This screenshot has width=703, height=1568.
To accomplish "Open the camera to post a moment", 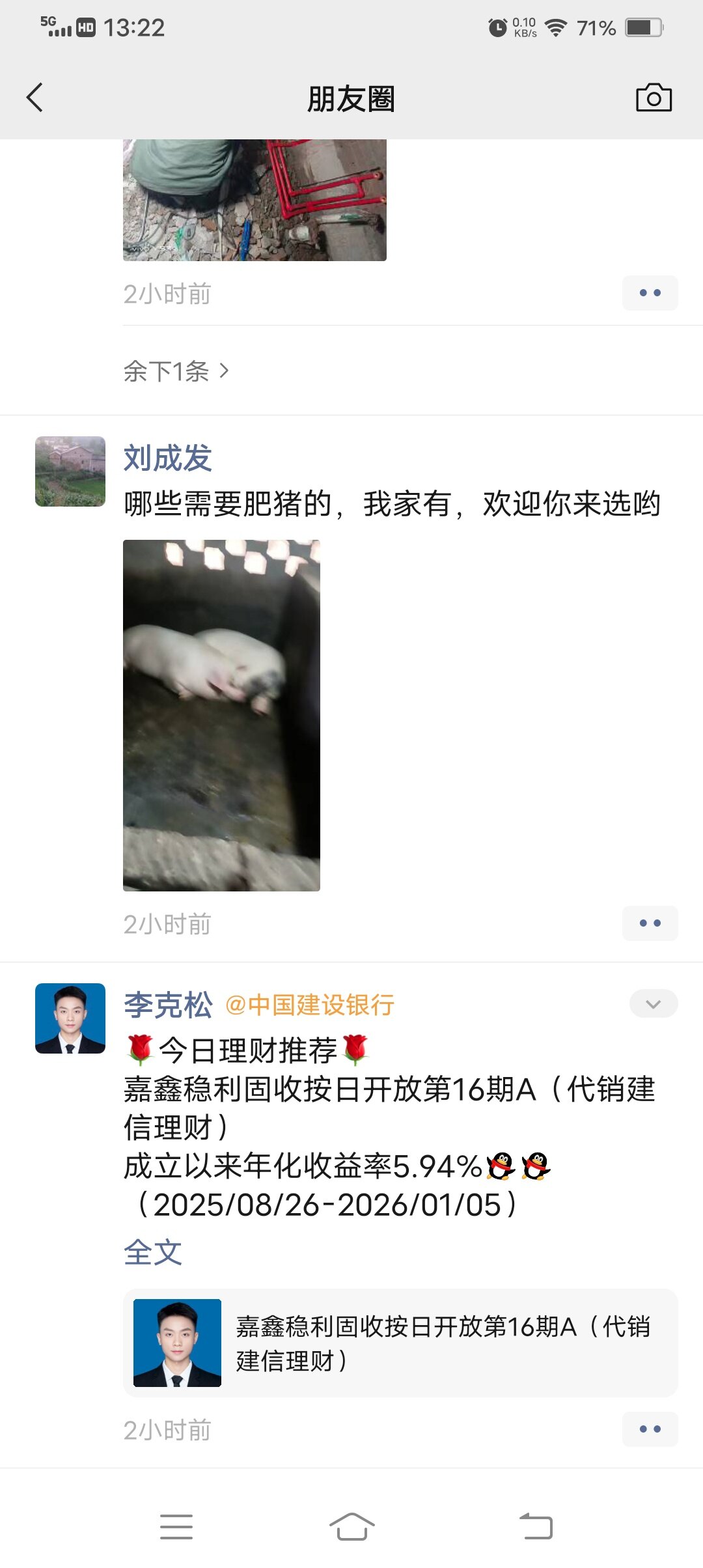I will [654, 98].
